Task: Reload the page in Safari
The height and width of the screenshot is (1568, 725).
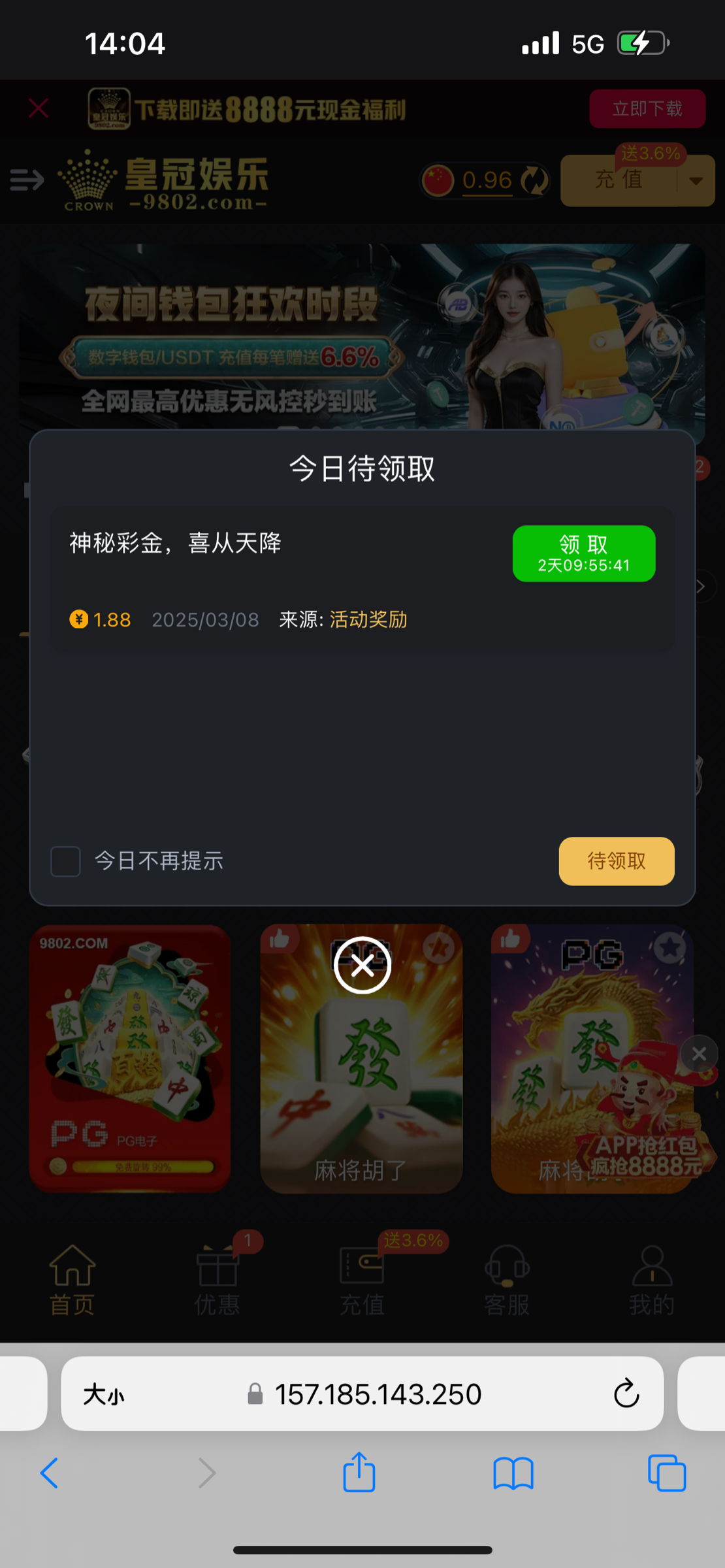Action: click(626, 1394)
